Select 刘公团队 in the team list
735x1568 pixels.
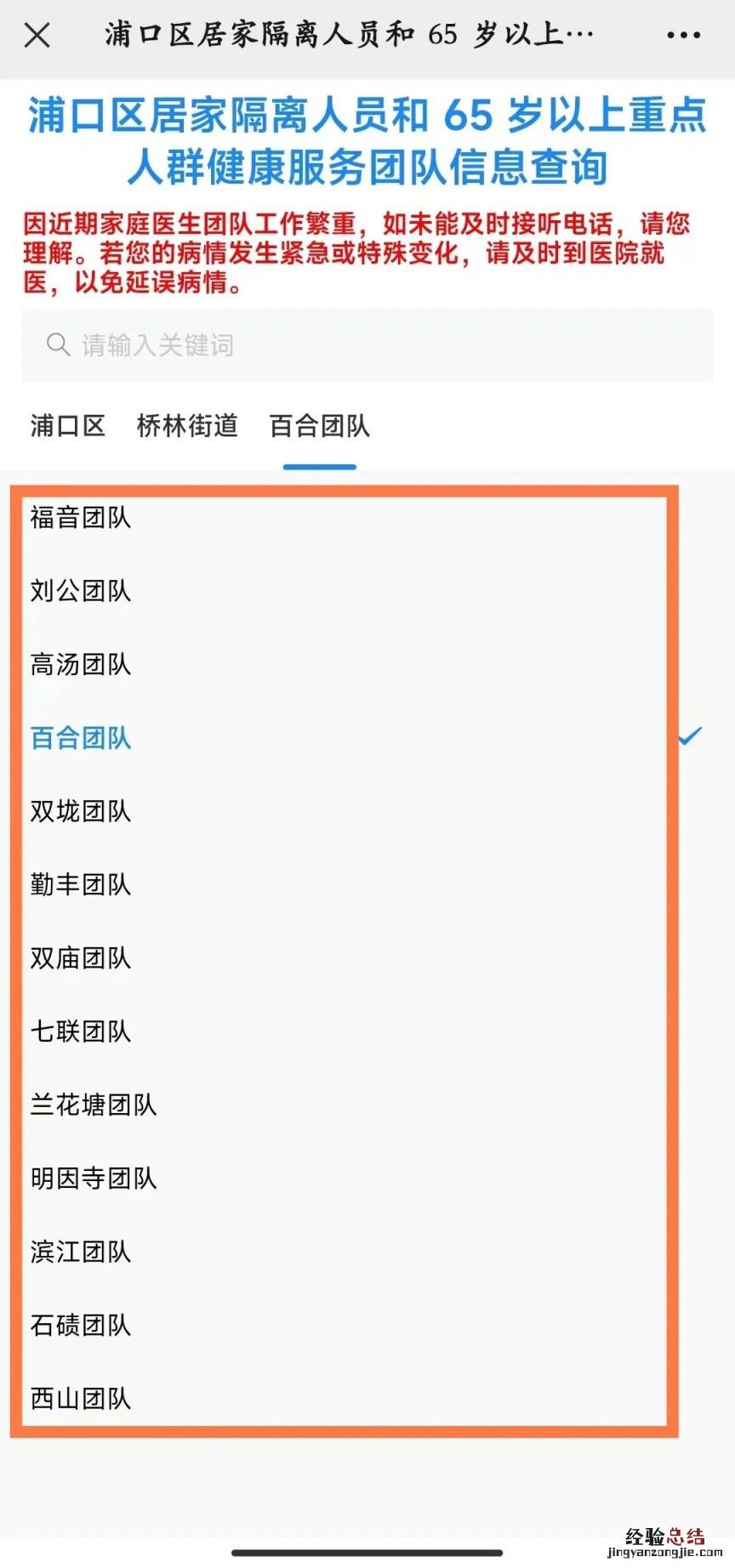(x=82, y=591)
